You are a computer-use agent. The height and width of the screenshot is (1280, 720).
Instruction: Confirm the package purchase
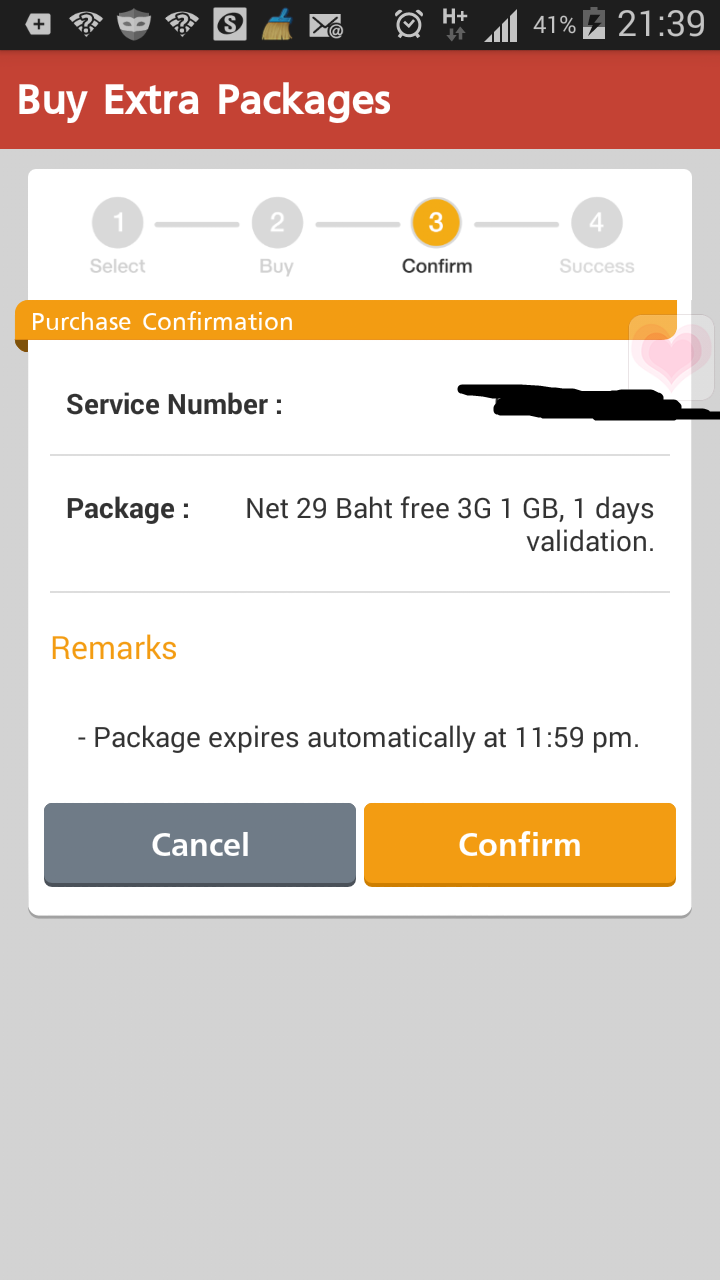click(519, 844)
